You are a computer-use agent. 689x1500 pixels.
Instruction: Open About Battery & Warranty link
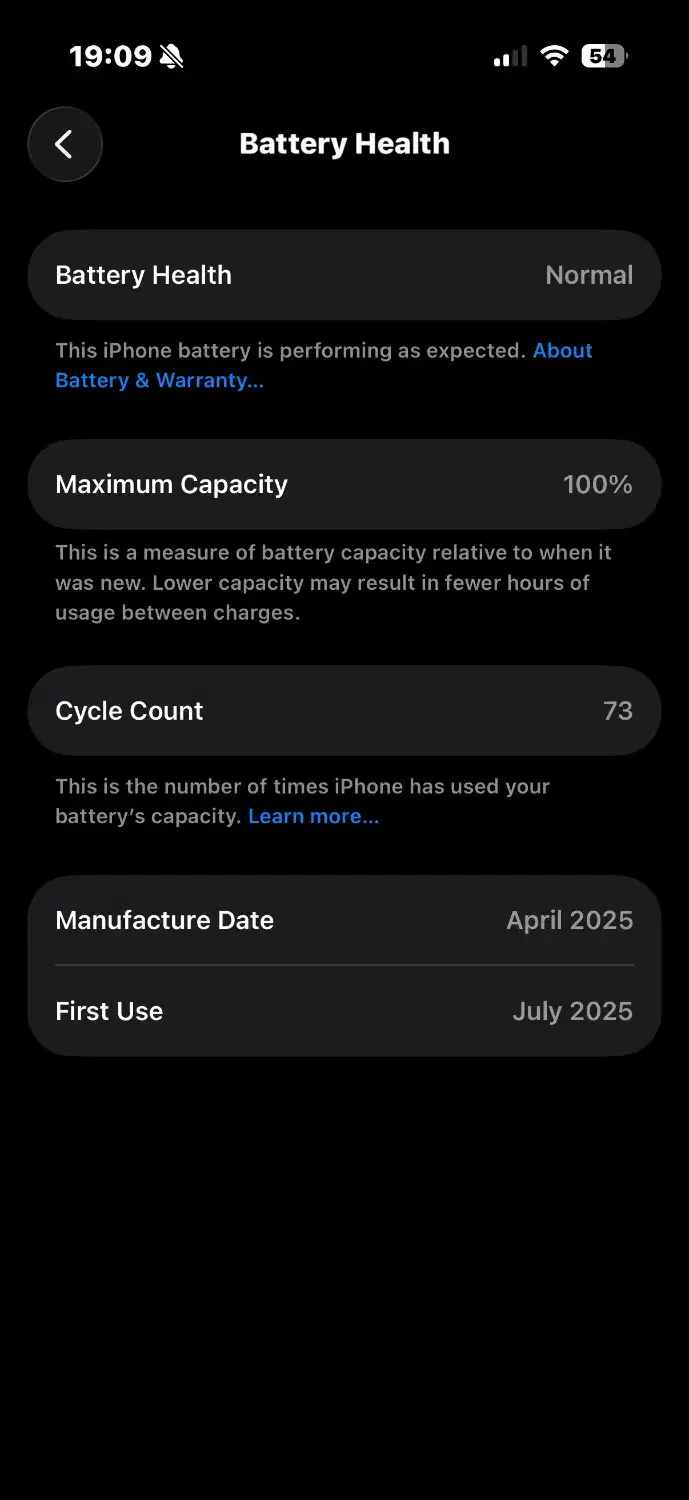[x=159, y=381]
